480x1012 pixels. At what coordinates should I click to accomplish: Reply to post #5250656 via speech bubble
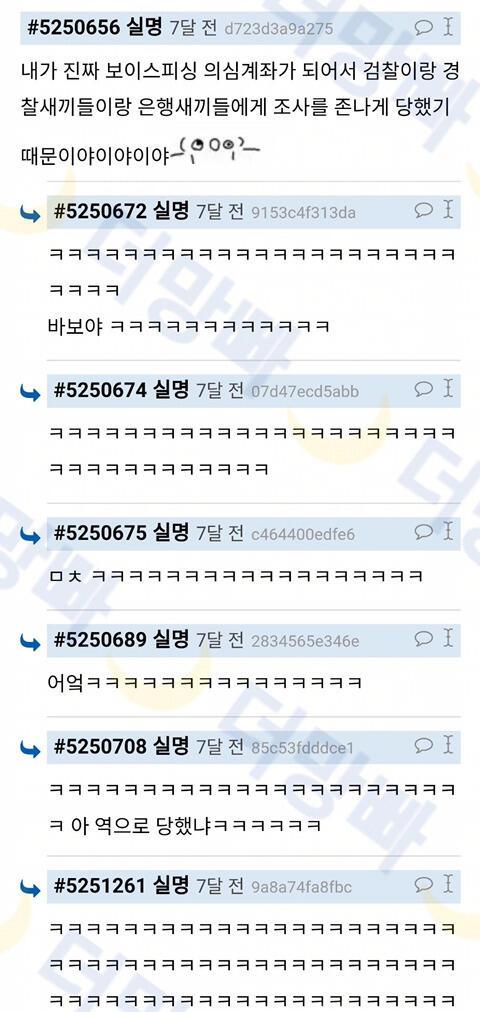click(423, 27)
